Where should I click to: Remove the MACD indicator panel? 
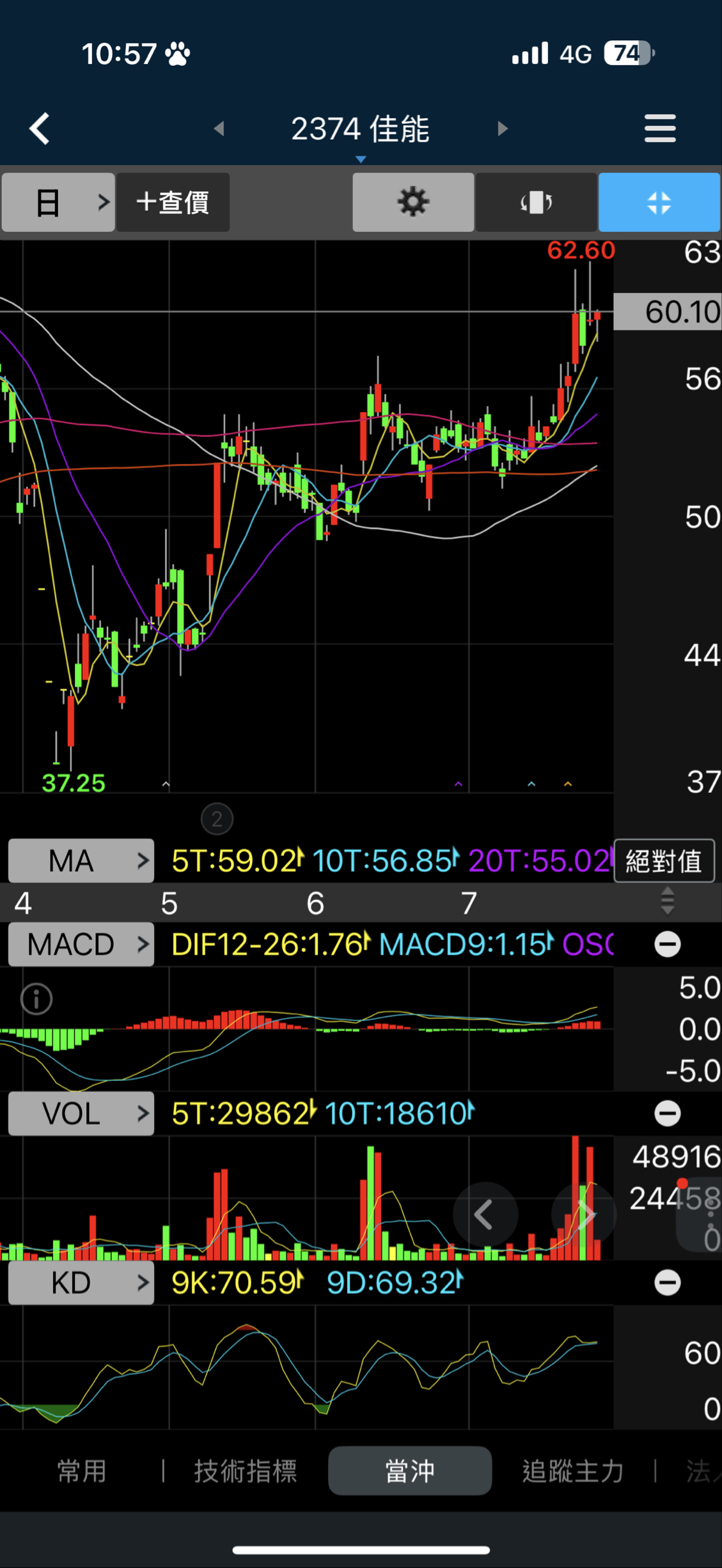667,944
